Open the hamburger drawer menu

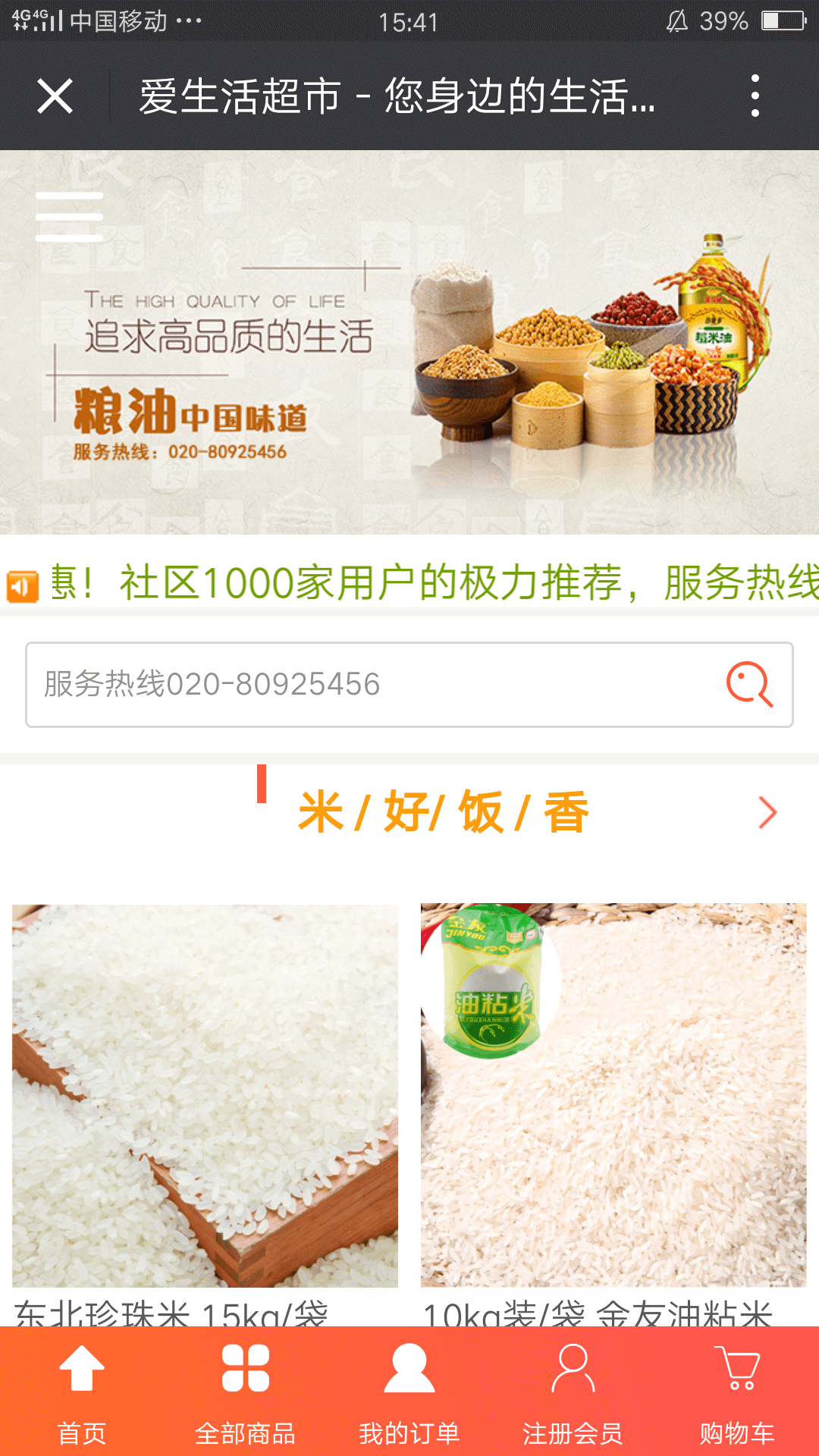tap(69, 217)
